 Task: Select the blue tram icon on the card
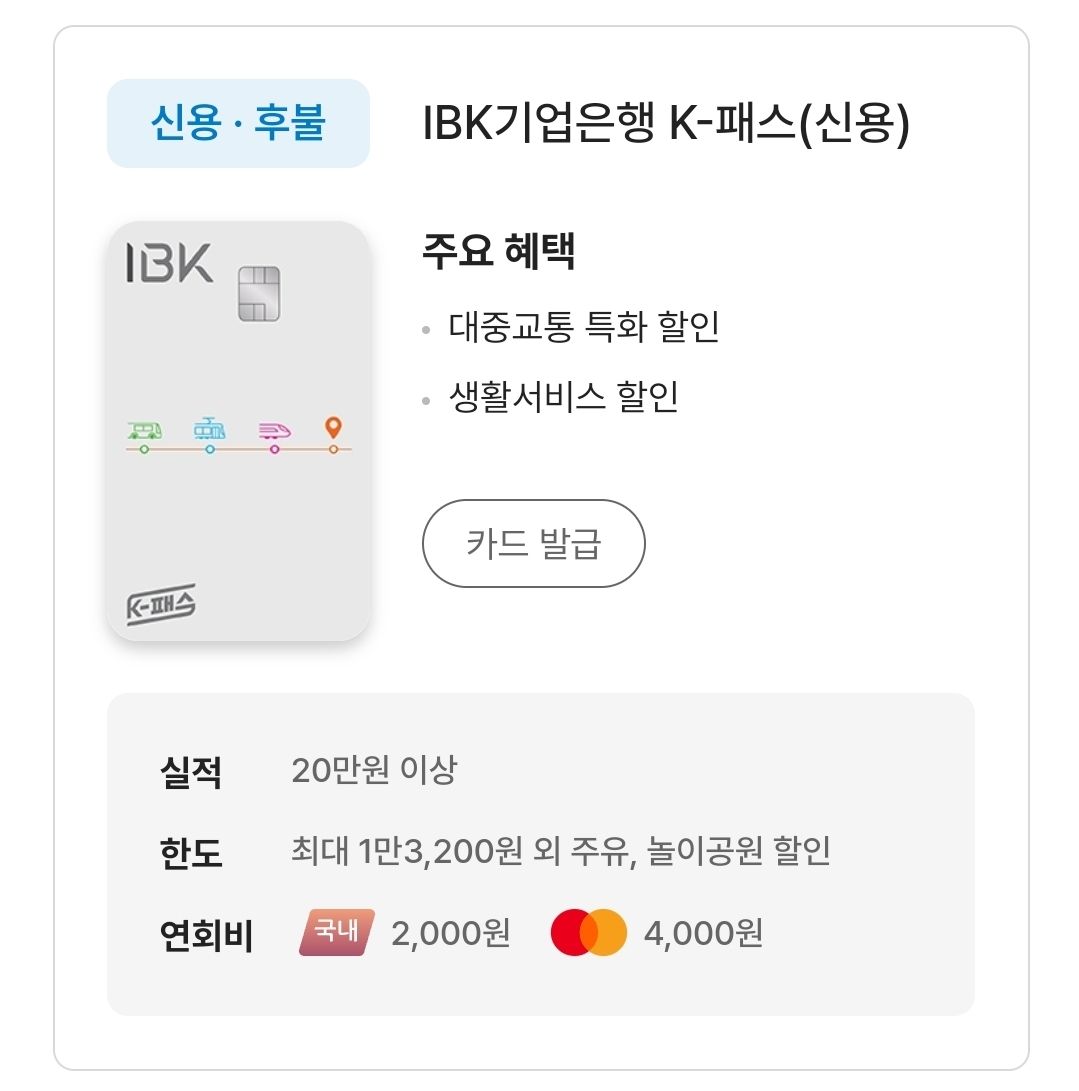(207, 428)
